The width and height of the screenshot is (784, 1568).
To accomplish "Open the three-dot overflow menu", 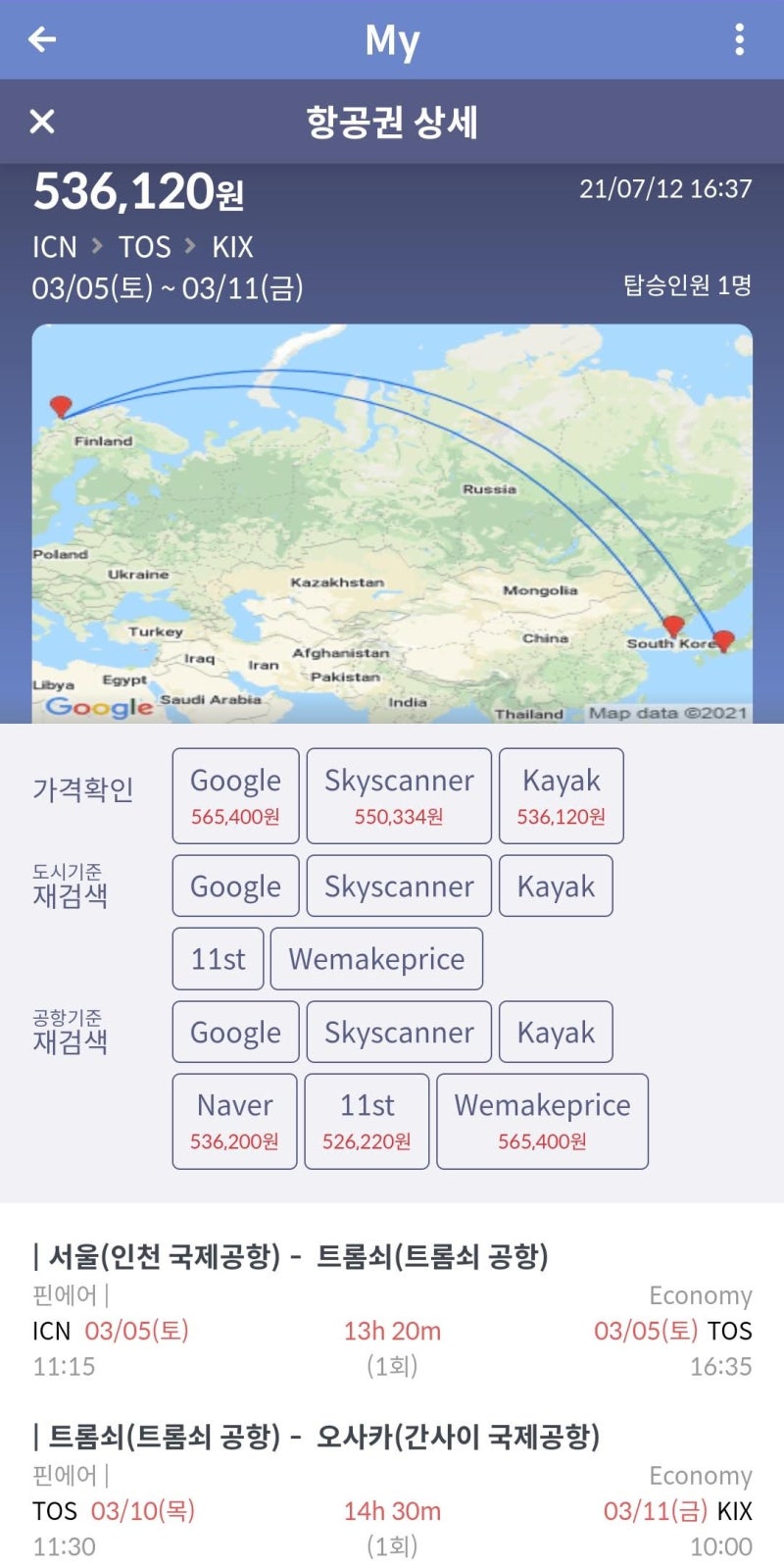I will tap(741, 37).
